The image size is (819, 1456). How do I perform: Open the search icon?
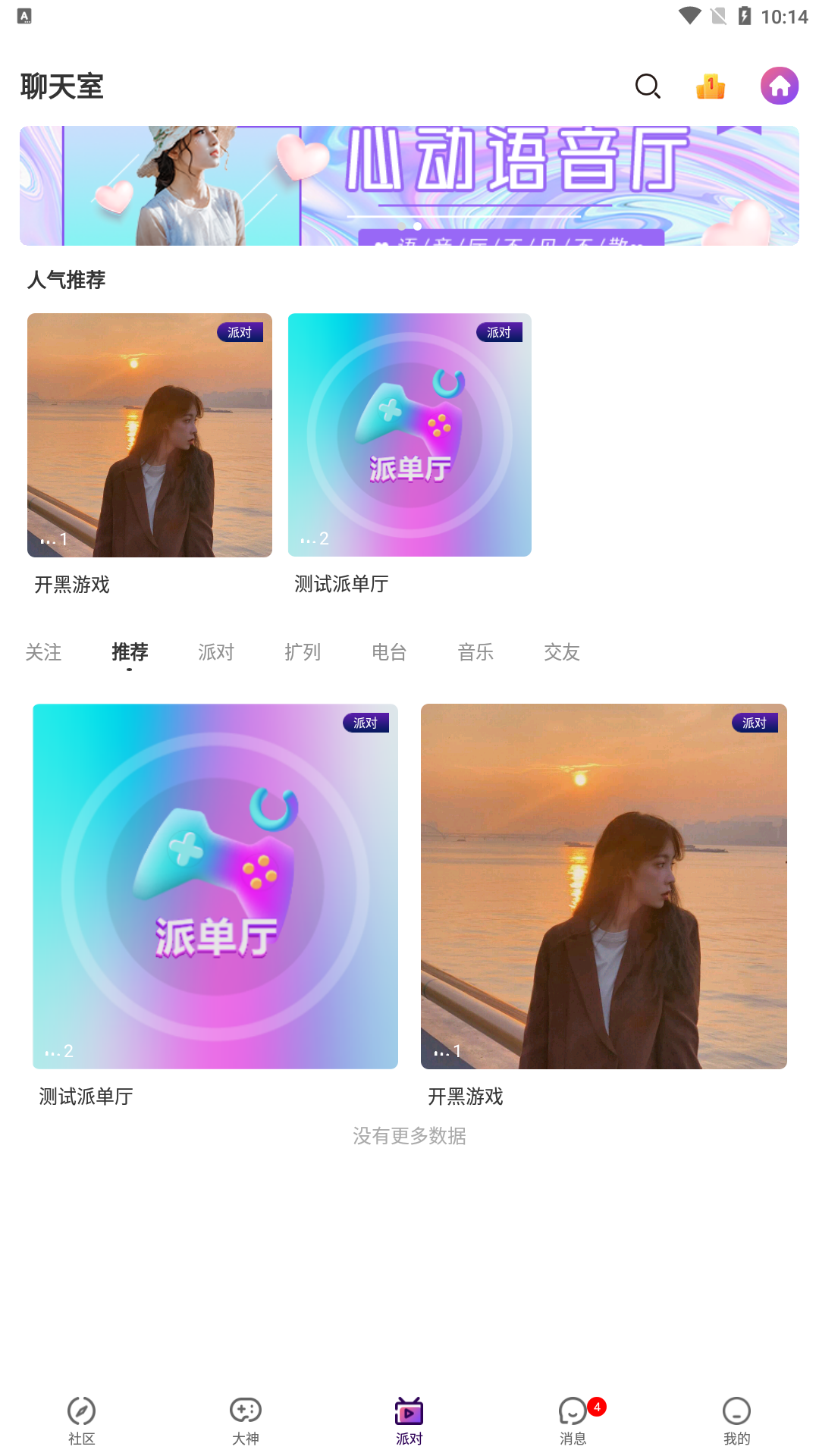click(x=648, y=86)
